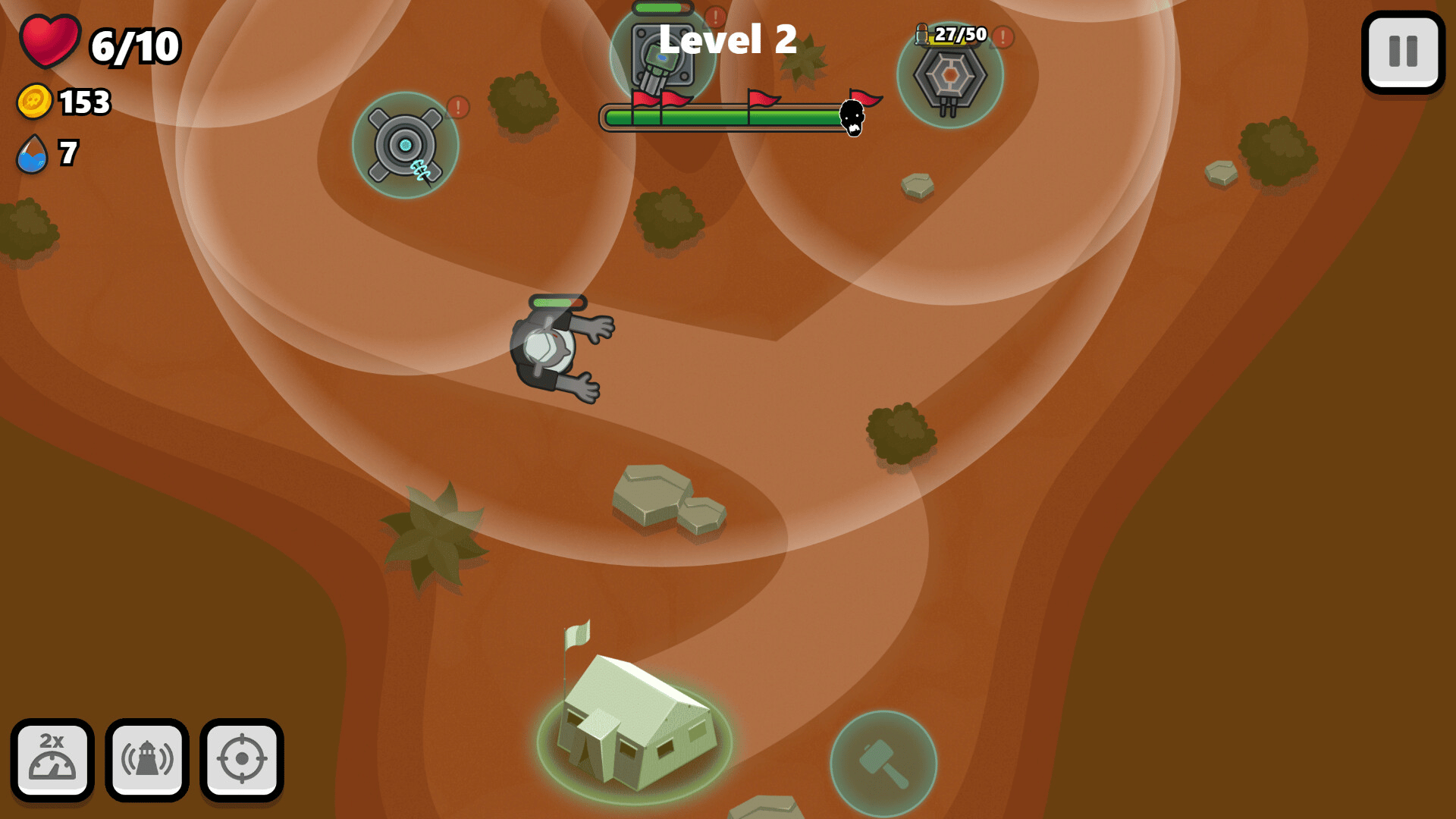
Task: Pause the game
Action: tap(1403, 52)
